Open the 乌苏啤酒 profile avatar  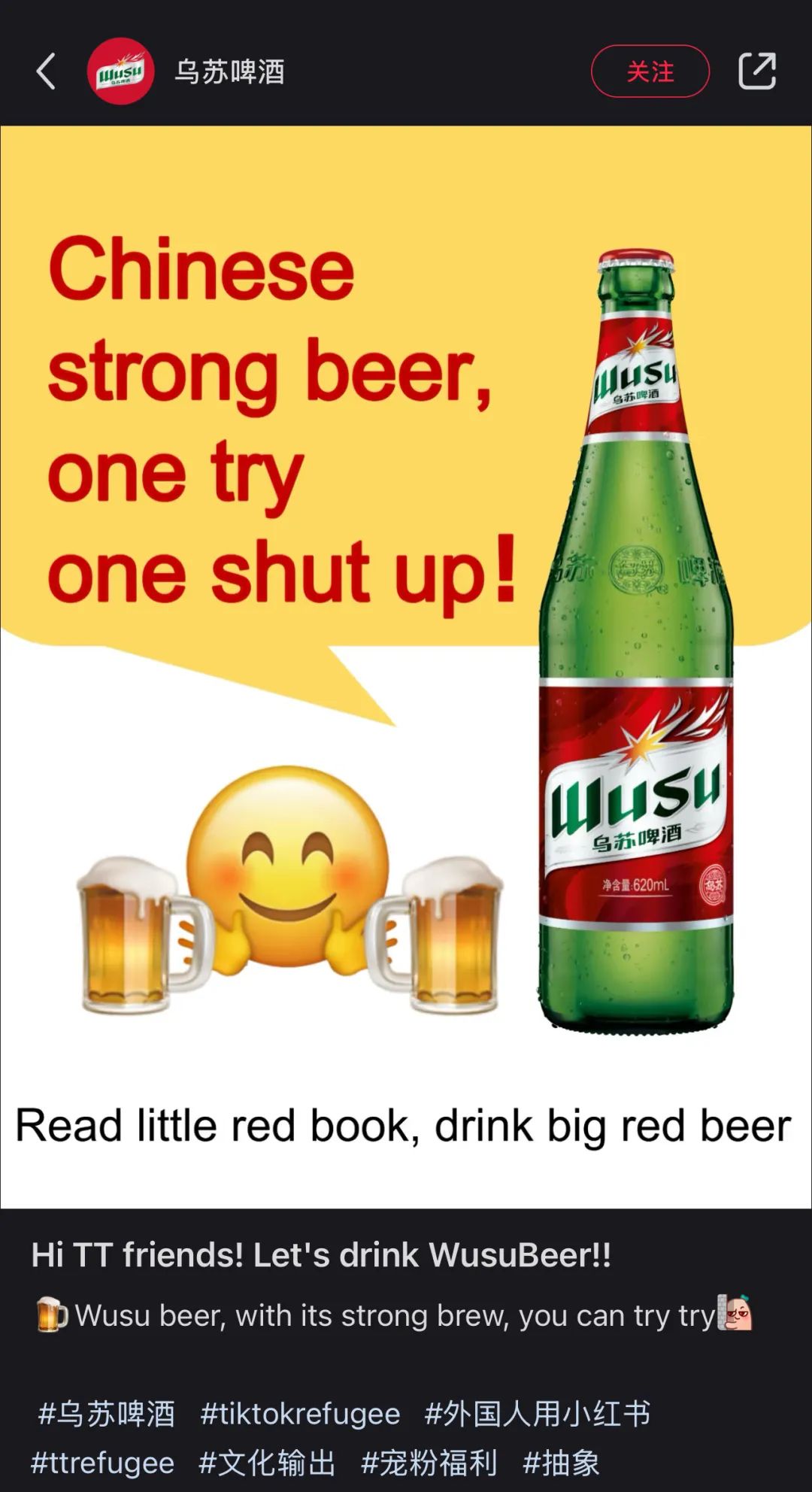point(120,71)
